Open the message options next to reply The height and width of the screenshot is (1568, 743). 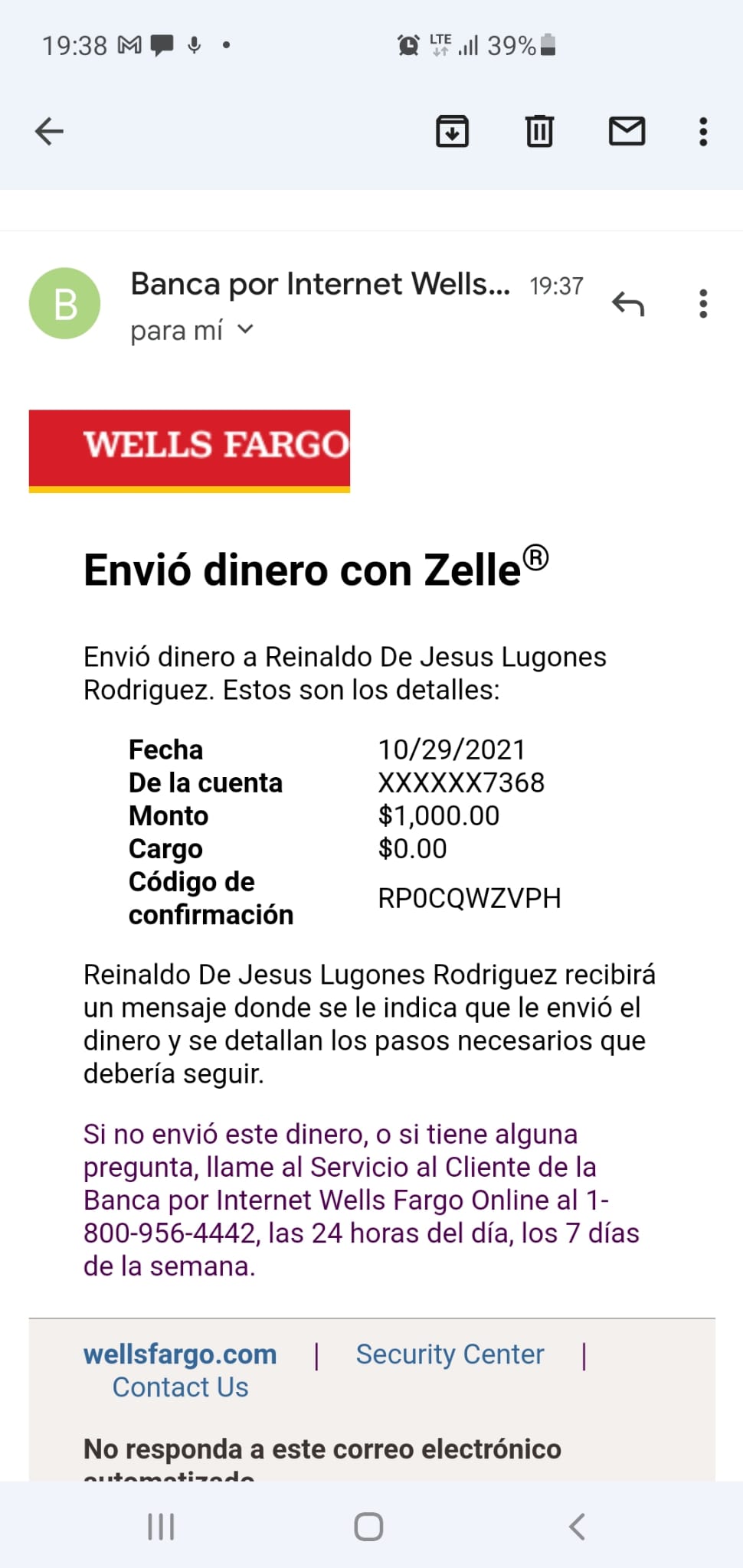[x=703, y=304]
